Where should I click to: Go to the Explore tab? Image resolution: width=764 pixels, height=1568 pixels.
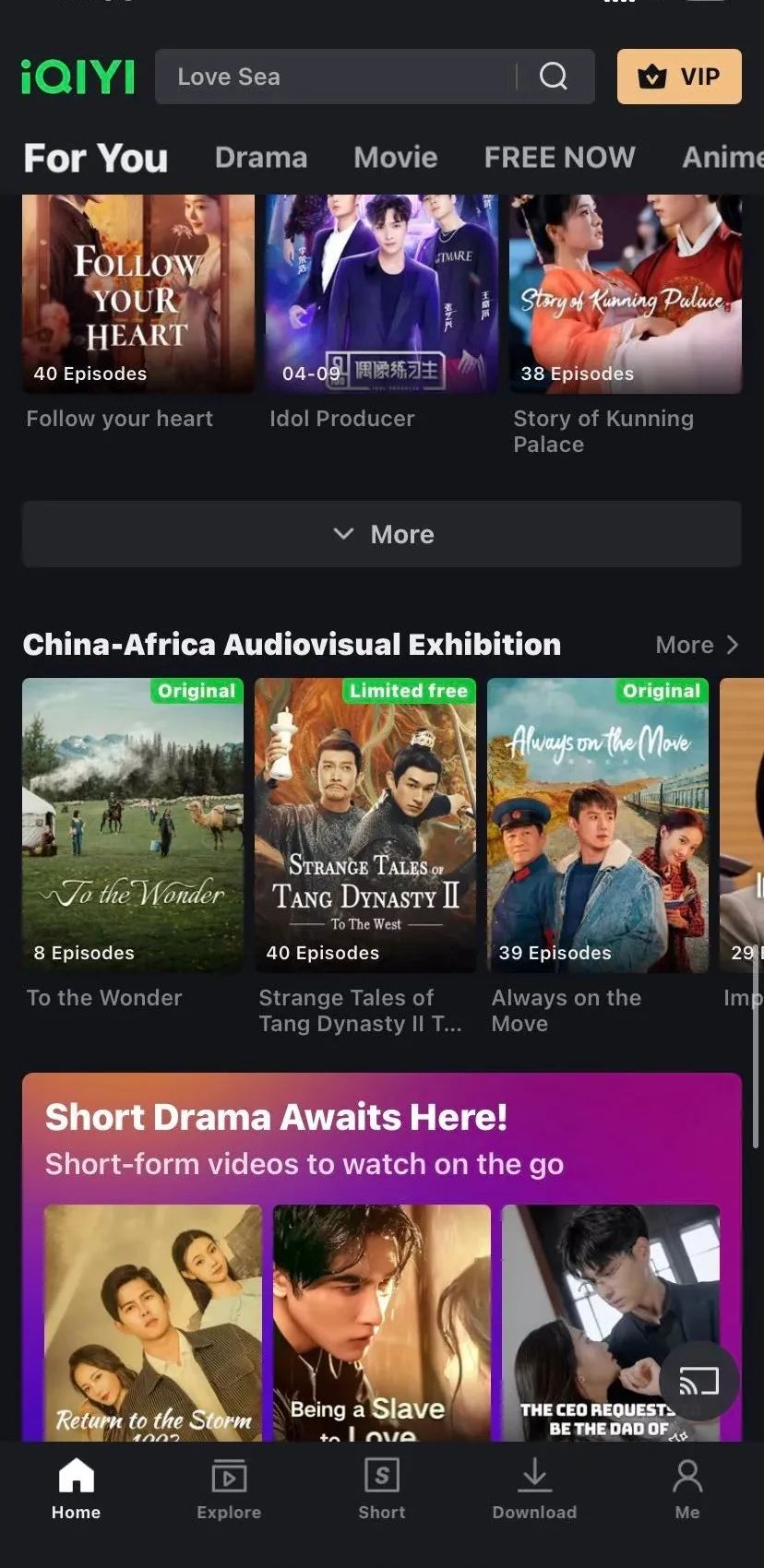(229, 1489)
